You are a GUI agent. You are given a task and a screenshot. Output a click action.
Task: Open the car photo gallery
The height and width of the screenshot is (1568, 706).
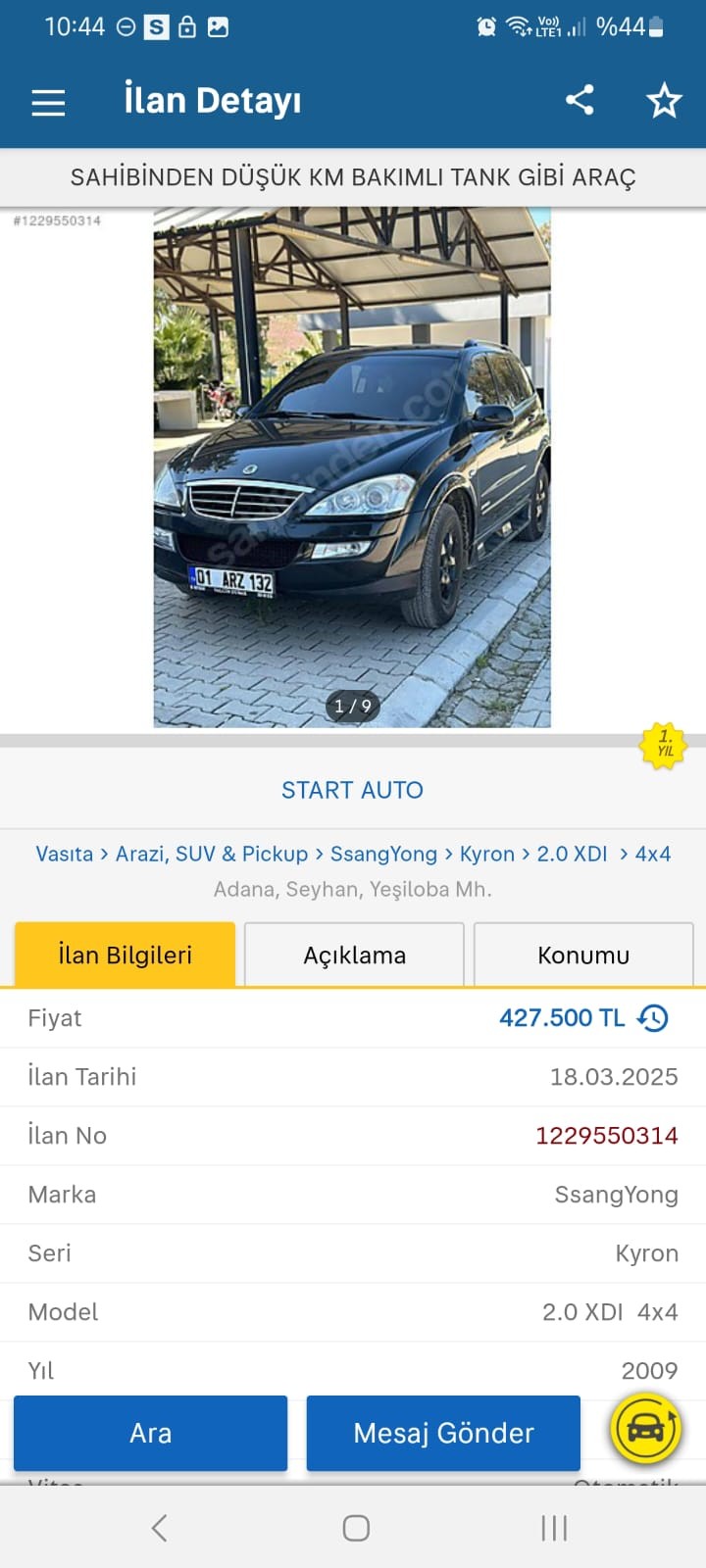tap(352, 467)
